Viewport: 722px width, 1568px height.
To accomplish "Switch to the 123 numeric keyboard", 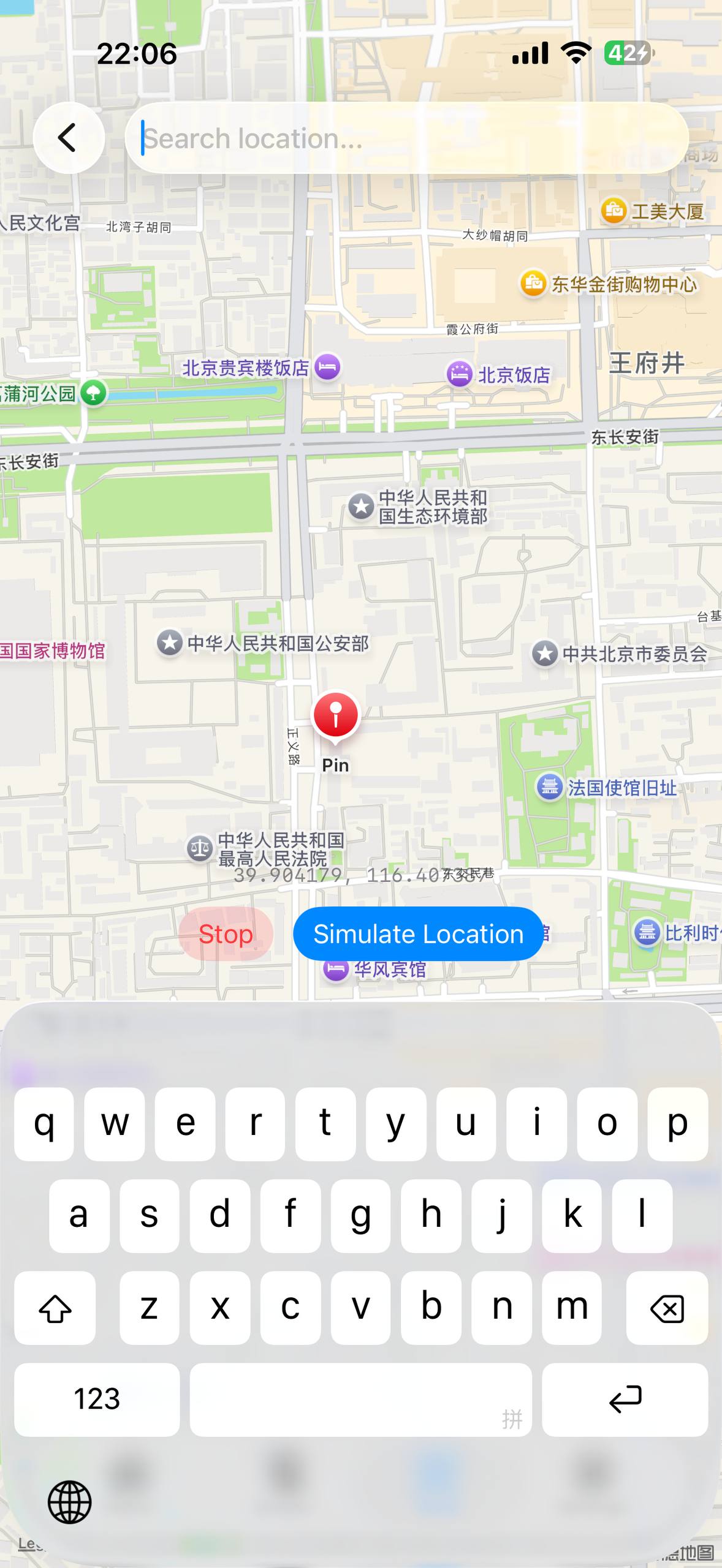I will coord(97,1400).
